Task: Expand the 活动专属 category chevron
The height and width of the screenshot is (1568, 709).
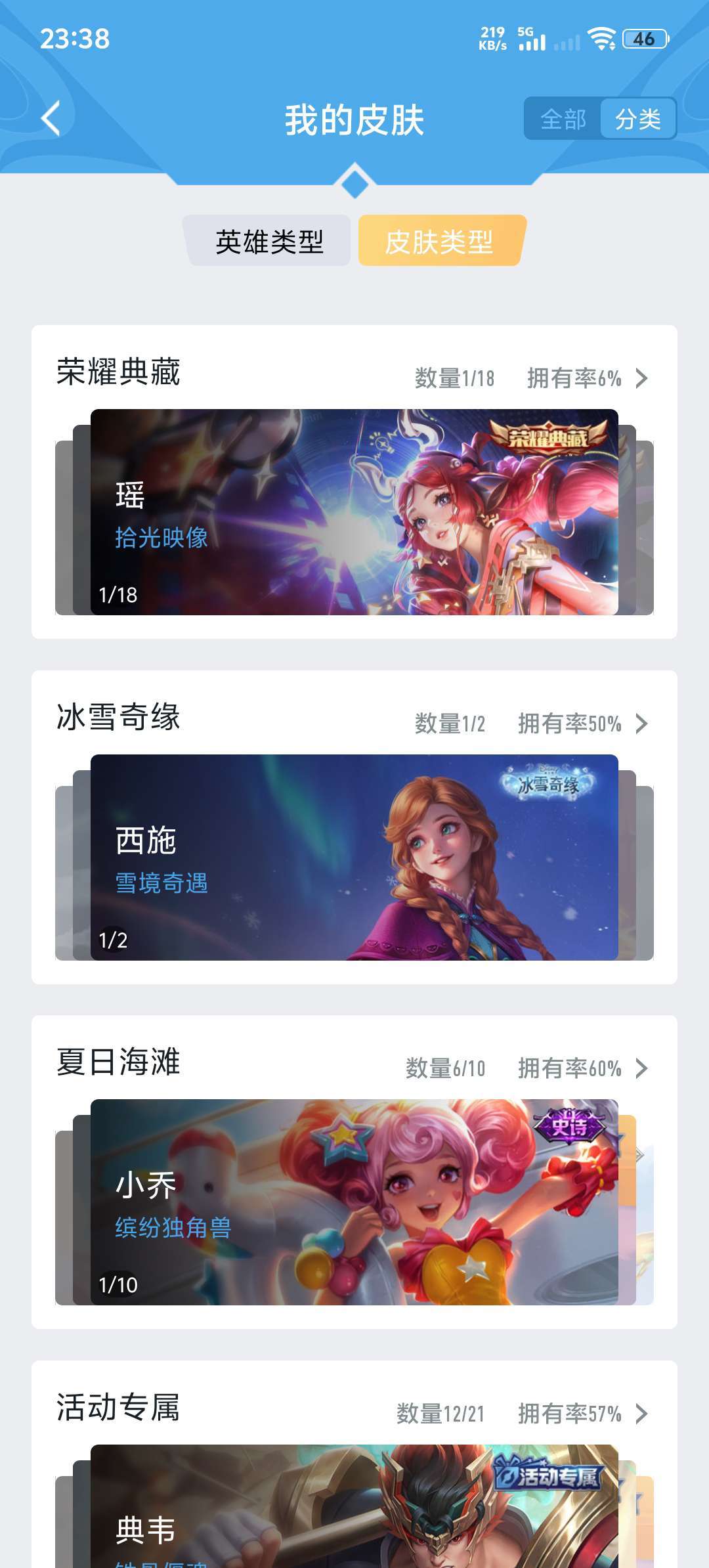Action: point(641,1414)
